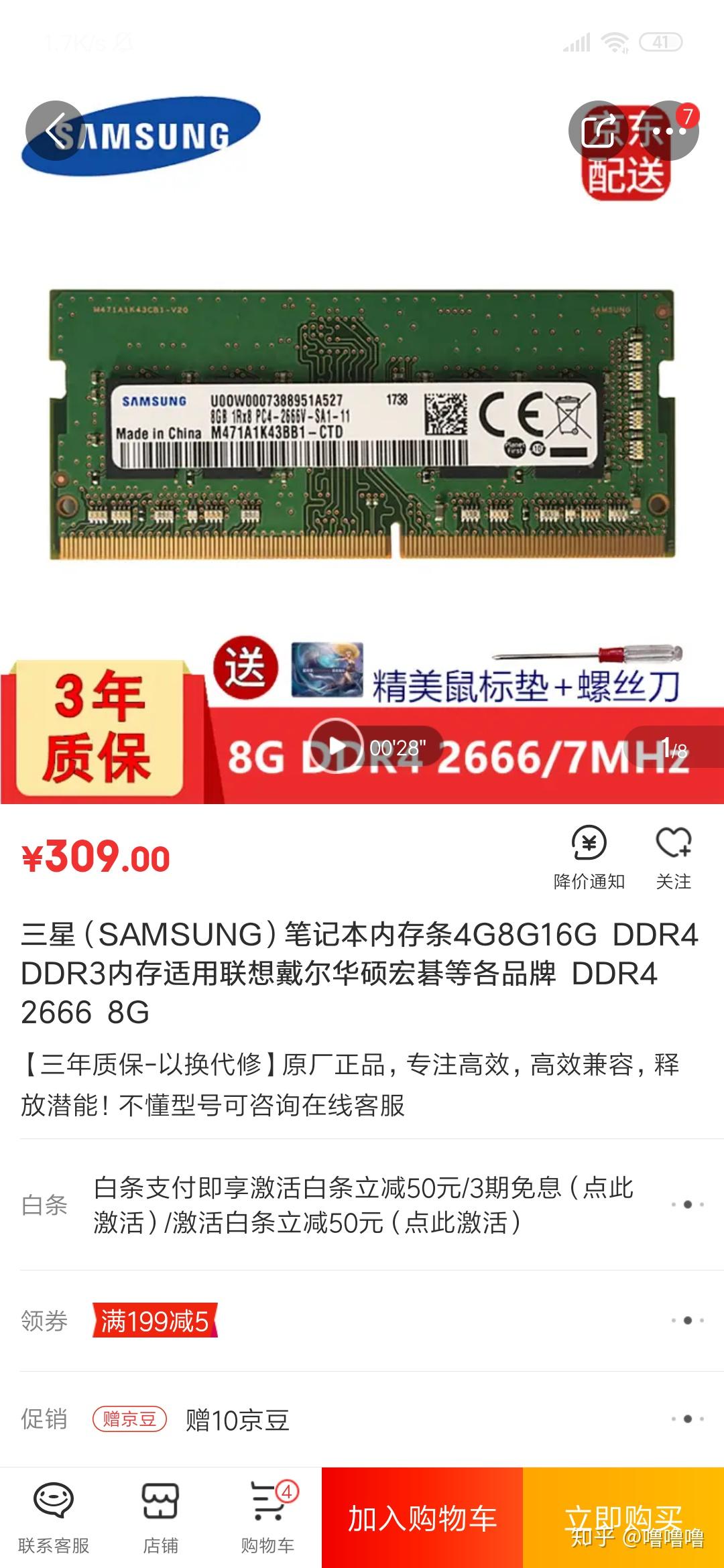Visit the seller's store
The image size is (724, 1568).
pos(161,1517)
